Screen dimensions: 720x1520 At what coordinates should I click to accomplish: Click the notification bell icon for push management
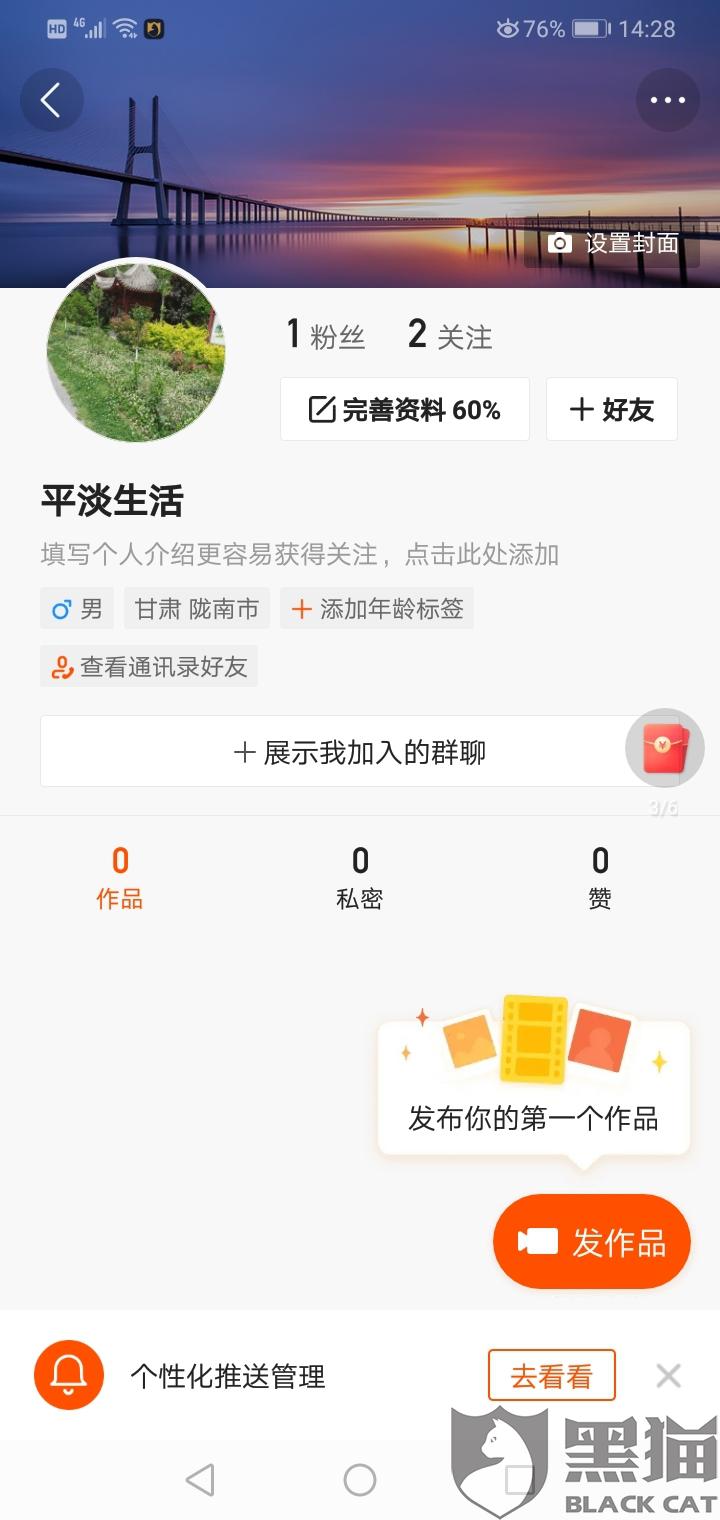[67, 1376]
